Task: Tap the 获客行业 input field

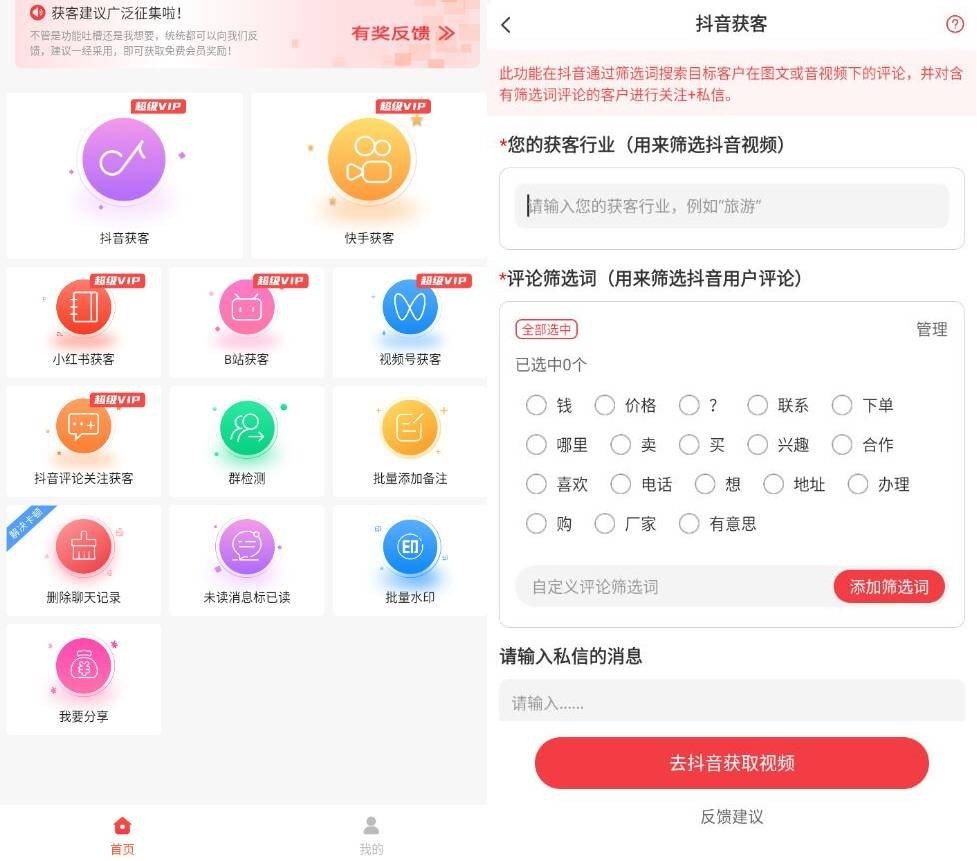Action: [731, 206]
